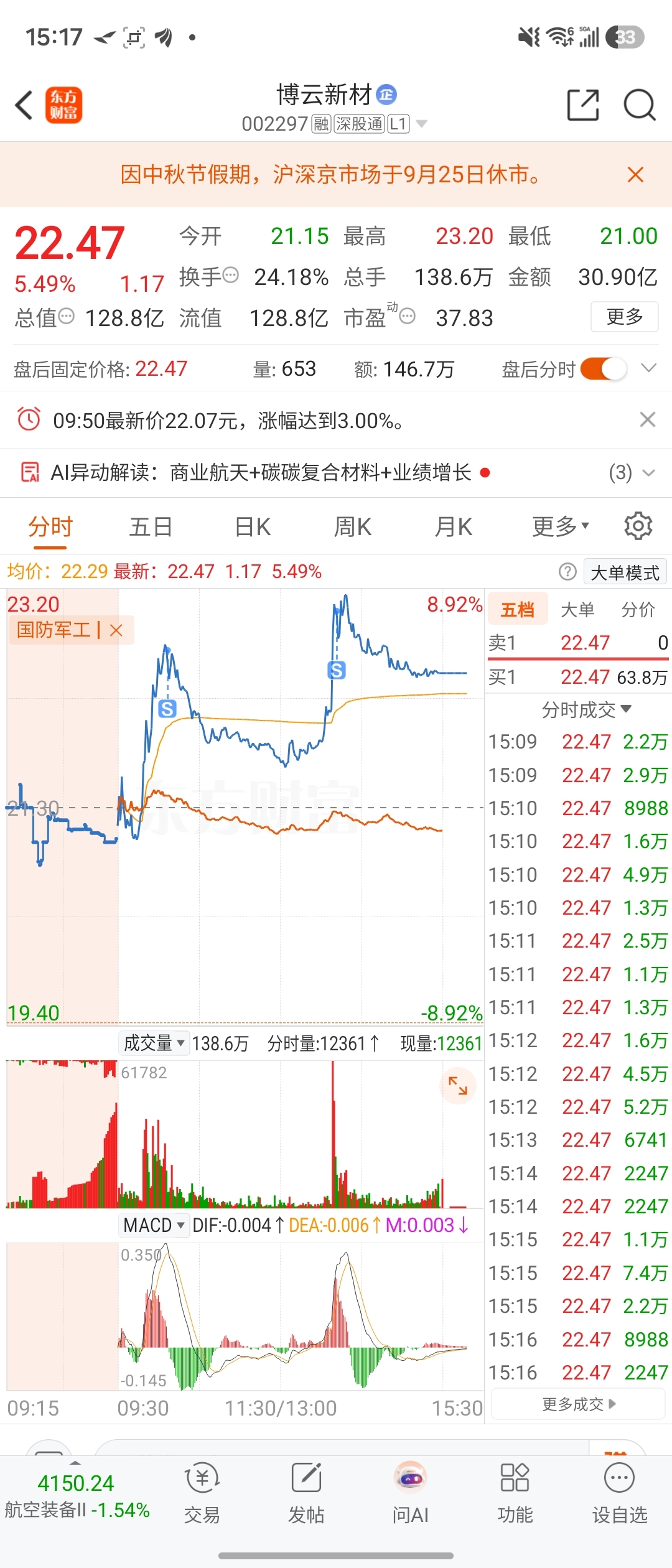The image size is (672, 1568).
Task: Share this stock page
Action: 583,105
